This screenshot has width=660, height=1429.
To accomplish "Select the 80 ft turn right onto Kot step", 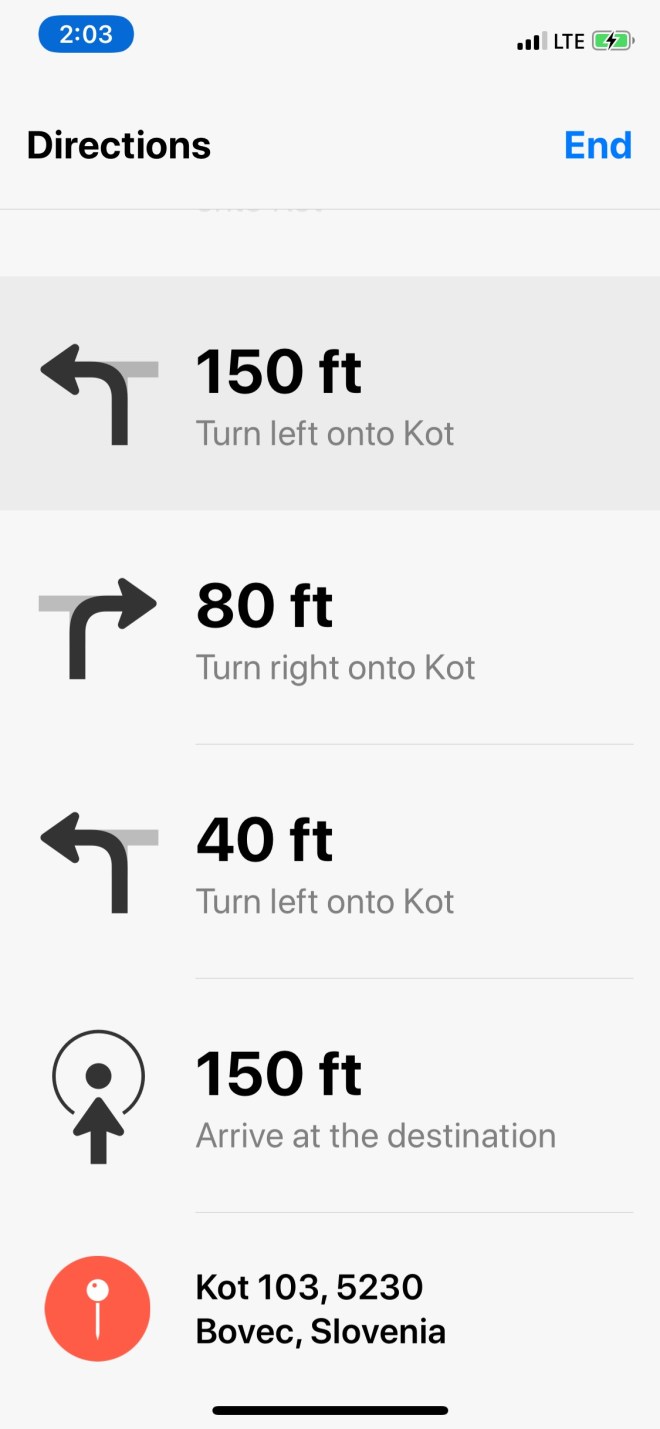I will point(330,628).
